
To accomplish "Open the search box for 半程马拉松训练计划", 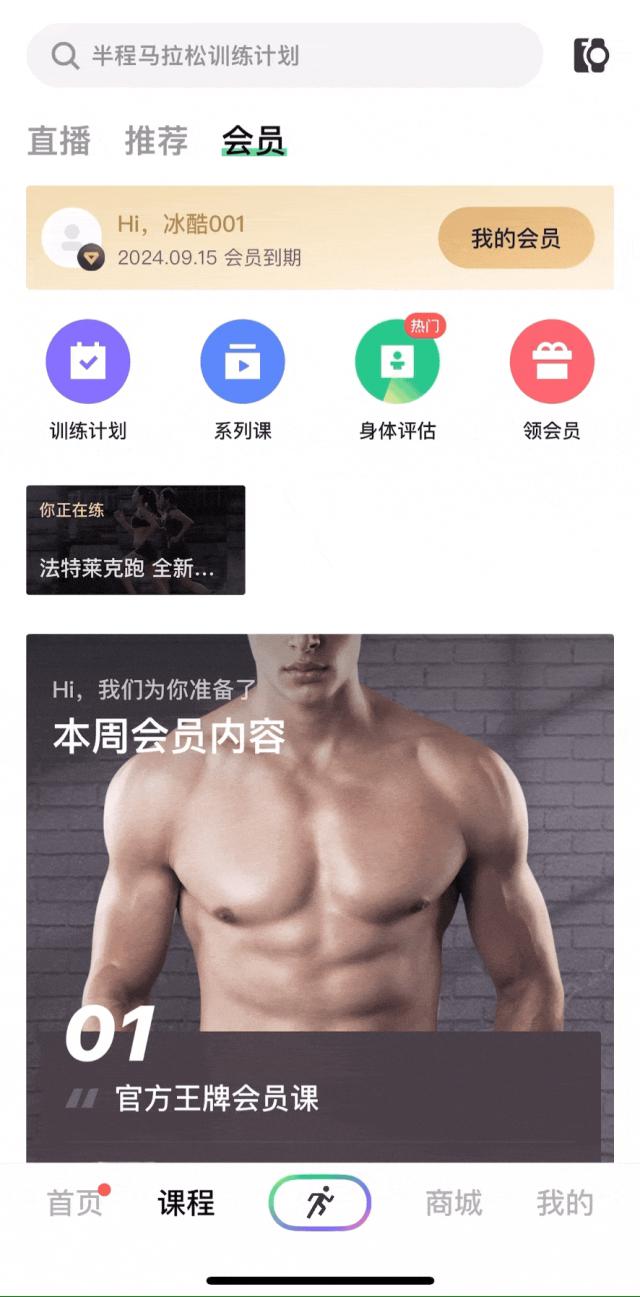I will (x=285, y=56).
